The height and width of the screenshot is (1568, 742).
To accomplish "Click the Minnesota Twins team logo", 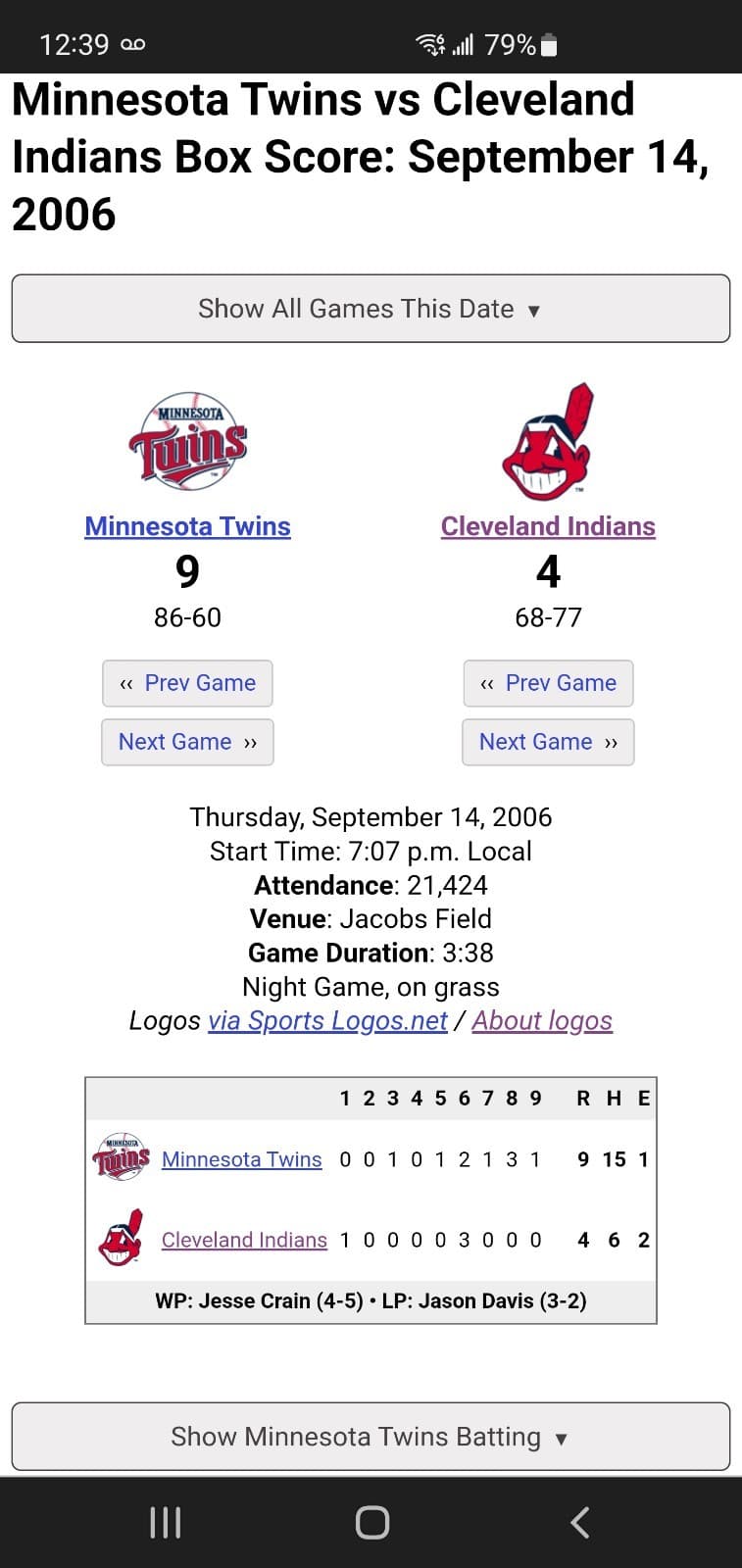I will coord(187,441).
